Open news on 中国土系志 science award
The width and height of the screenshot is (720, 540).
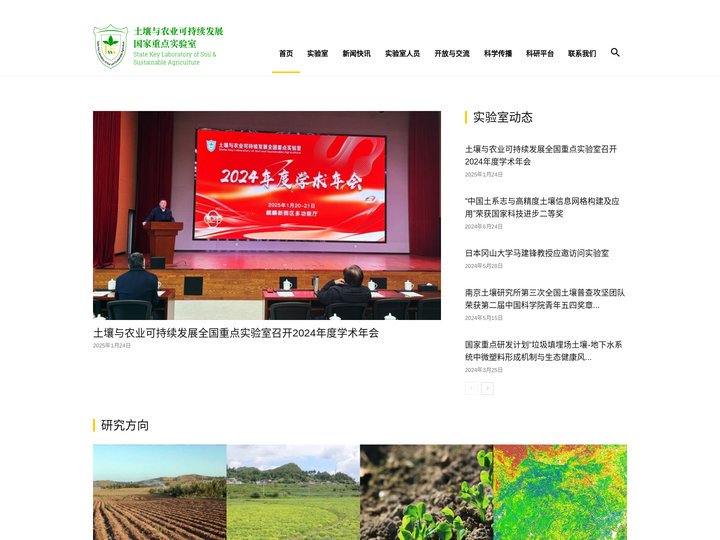pyautogui.click(x=542, y=207)
